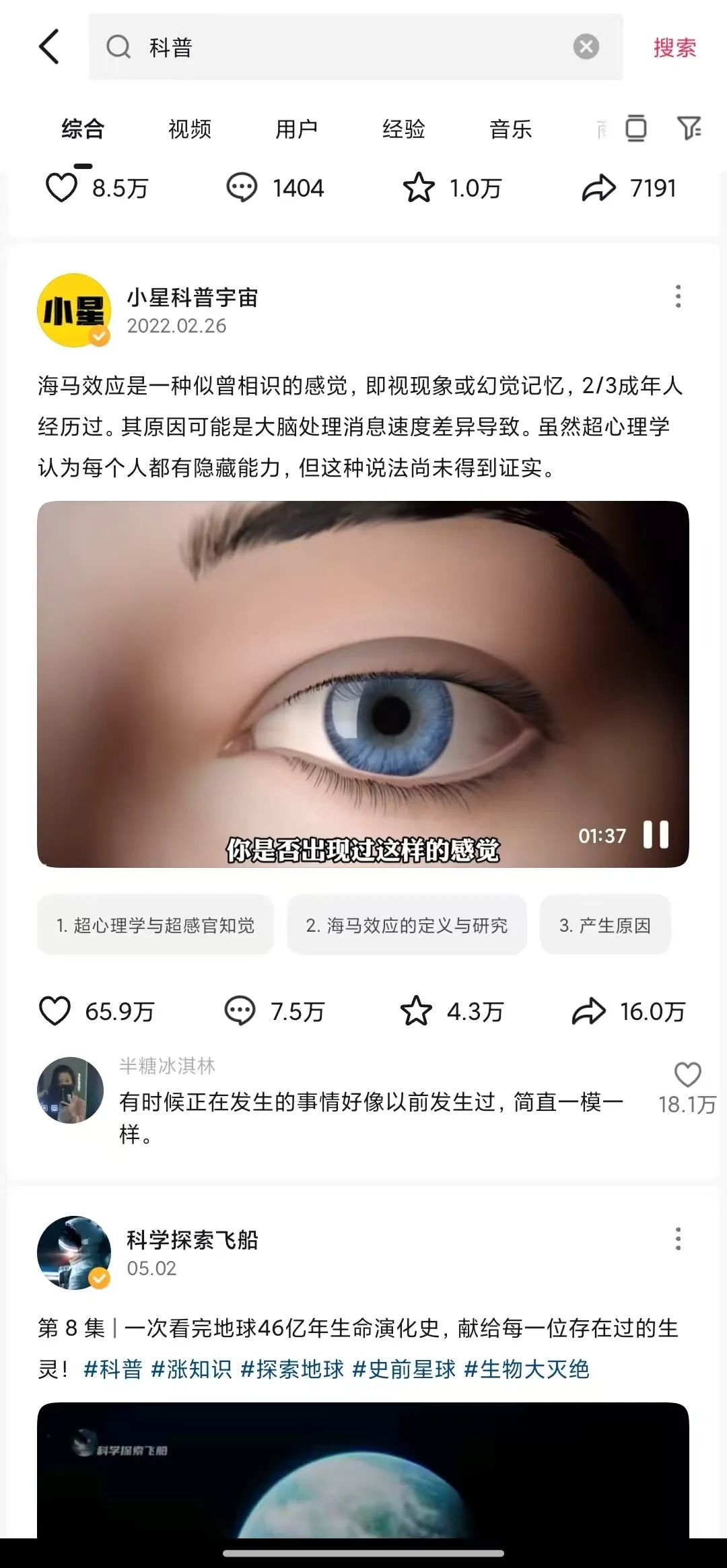Image resolution: width=727 pixels, height=1568 pixels.
Task: Favorite the post with 4.3万 stars
Action: click(415, 1011)
